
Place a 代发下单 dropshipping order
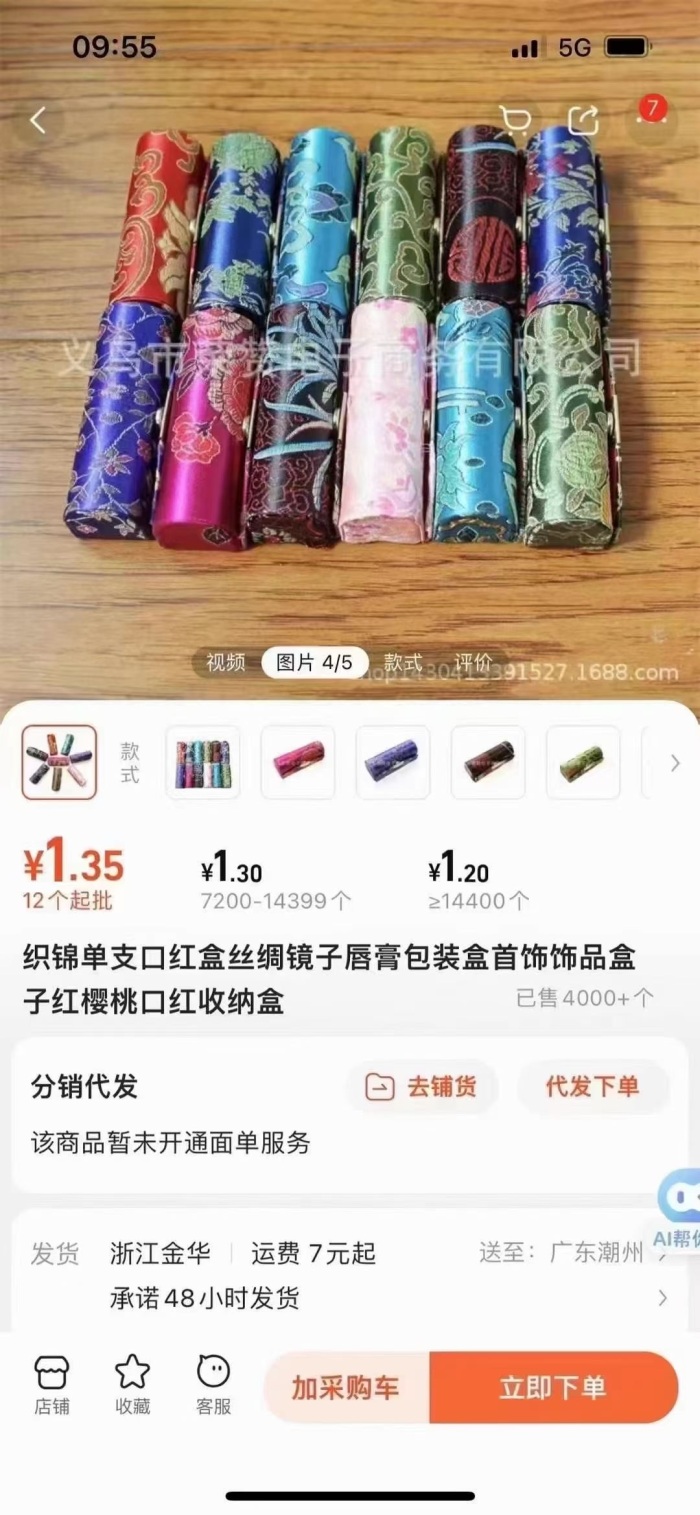592,1087
